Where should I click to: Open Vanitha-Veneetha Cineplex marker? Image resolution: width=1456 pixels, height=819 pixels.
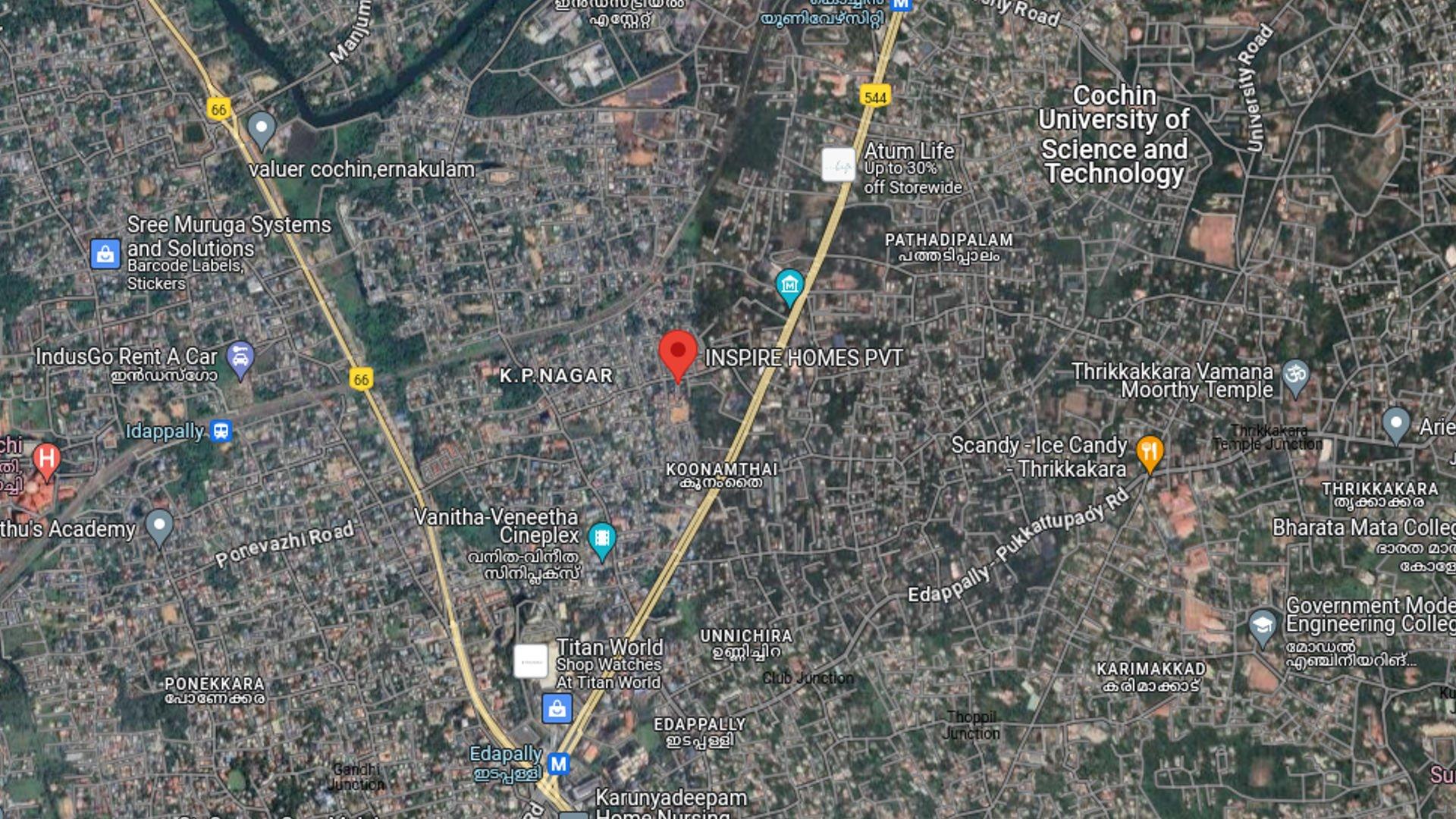point(601,539)
